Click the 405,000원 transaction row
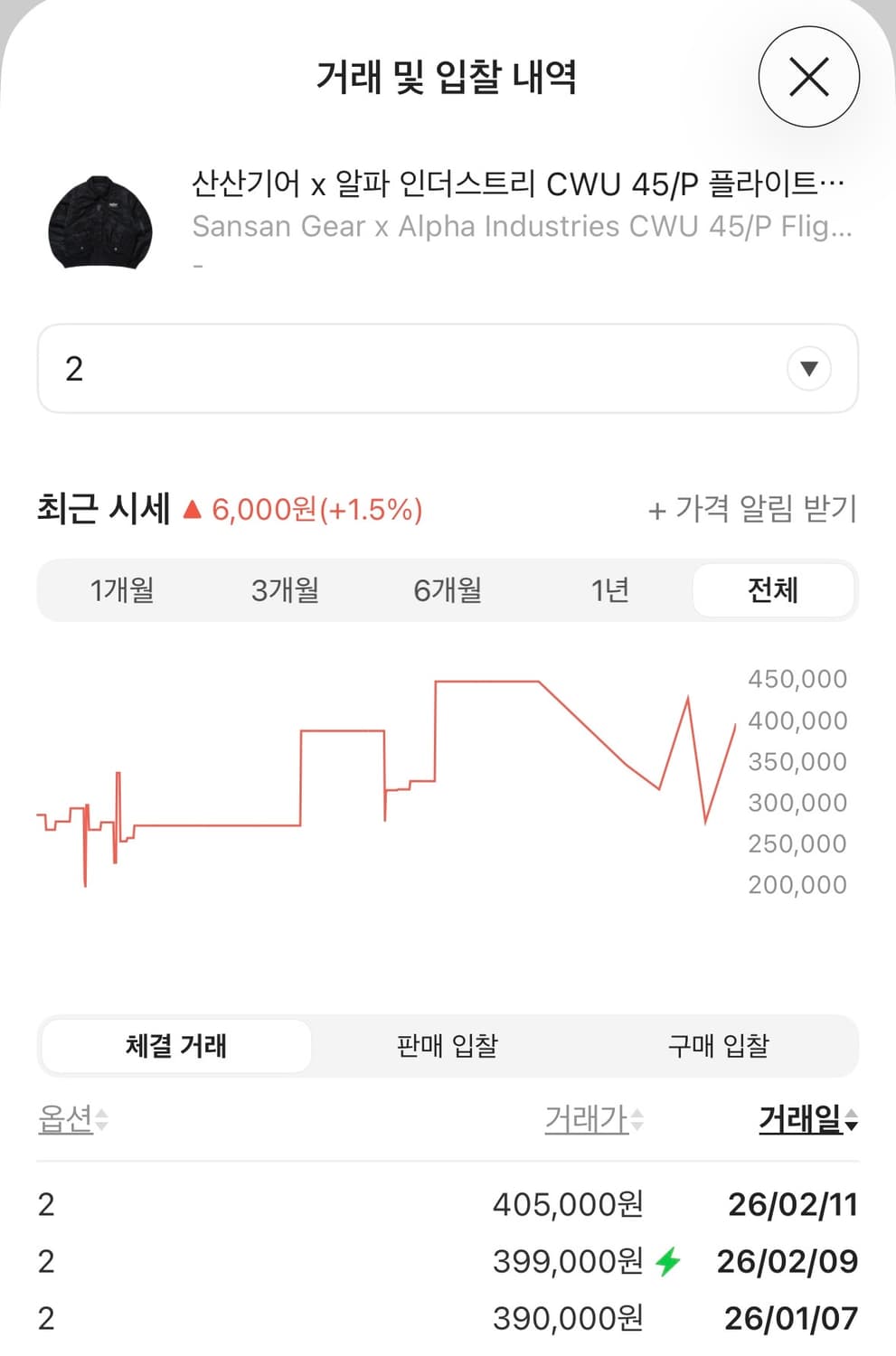 point(448,1203)
